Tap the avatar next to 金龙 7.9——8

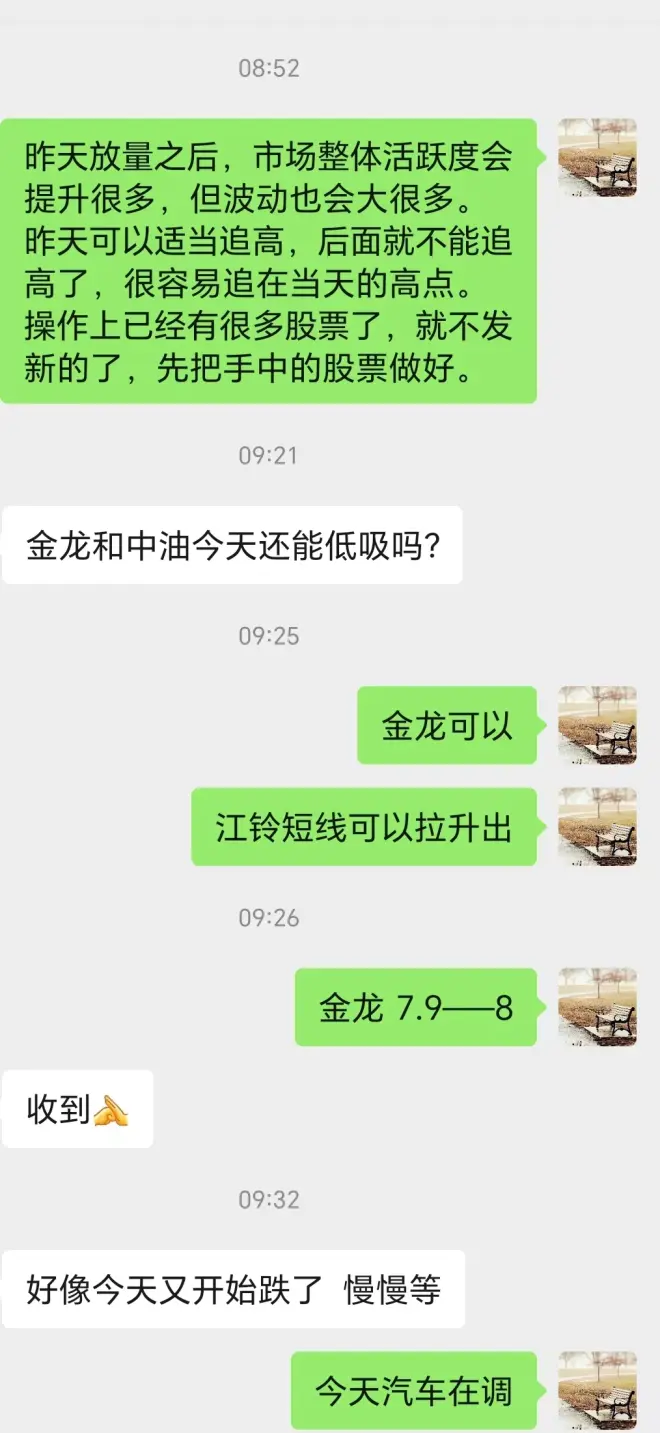pyautogui.click(x=597, y=1007)
